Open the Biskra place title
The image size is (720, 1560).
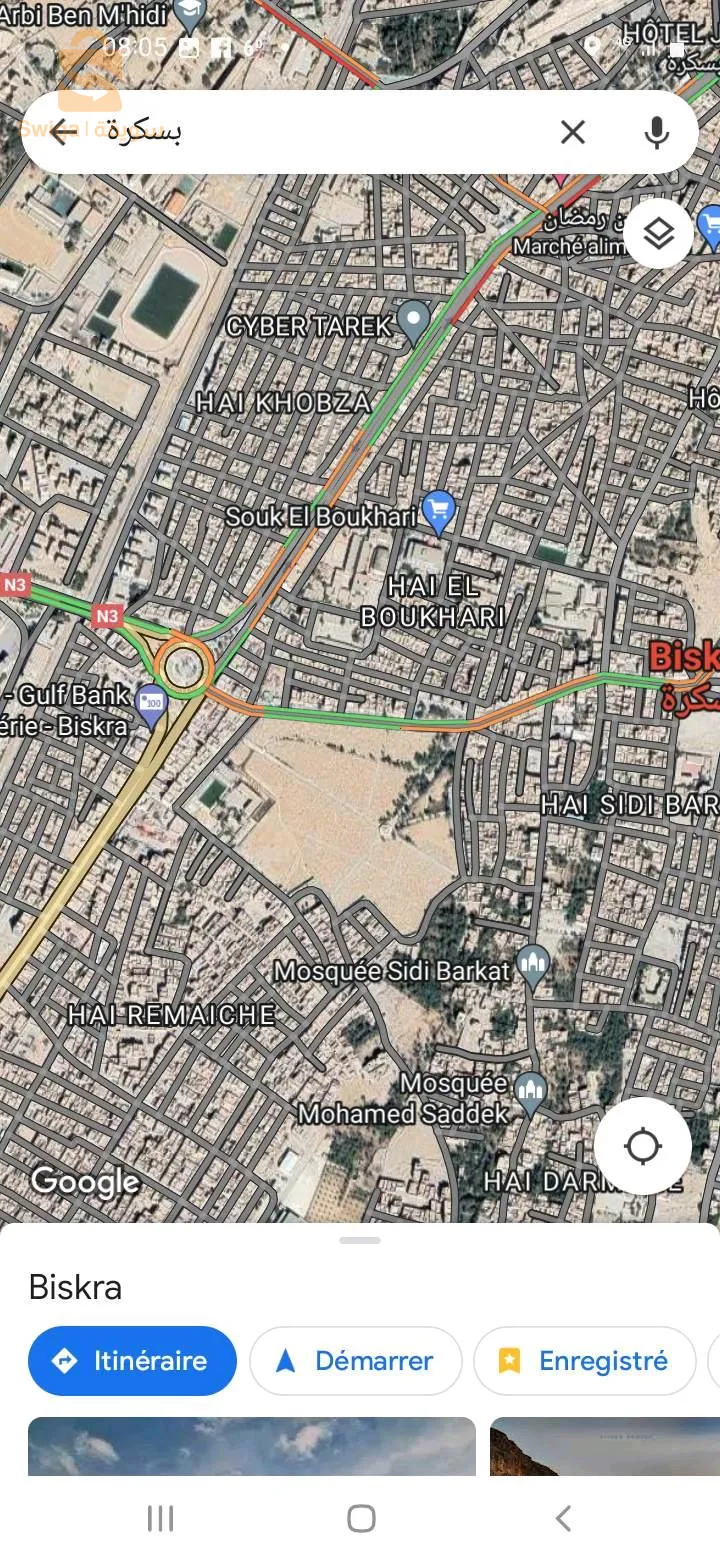(74, 1287)
